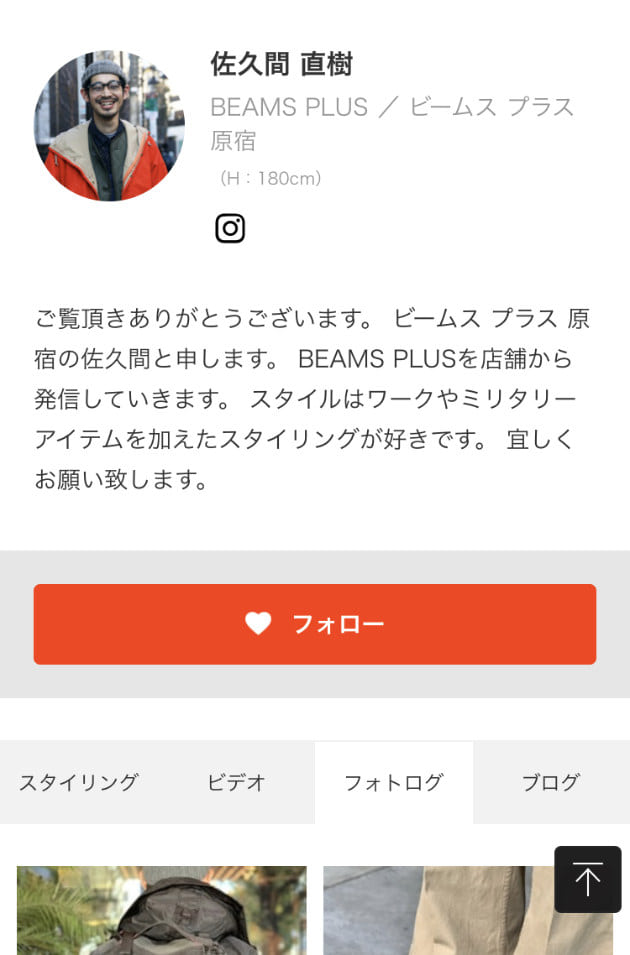This screenshot has height=955, width=630.
Task: Switch to the ビデオ tab
Action: coord(237,783)
